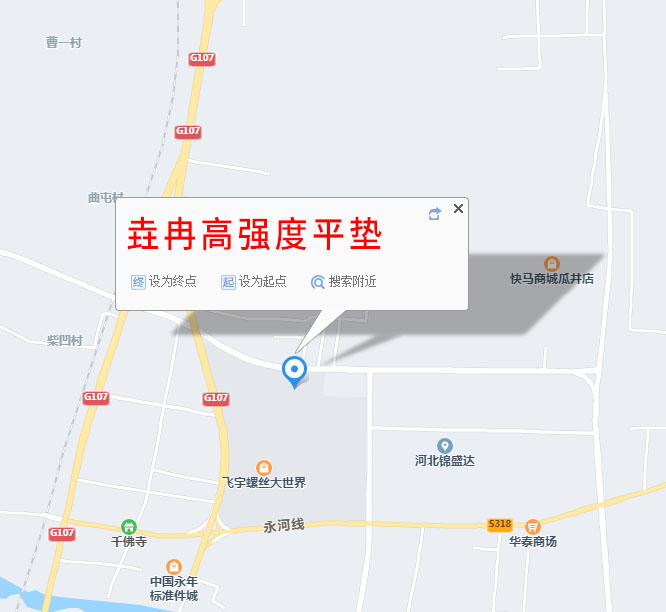The height and width of the screenshot is (612, 666).
Task: Tap the blue location marker pin
Action: coord(294,370)
